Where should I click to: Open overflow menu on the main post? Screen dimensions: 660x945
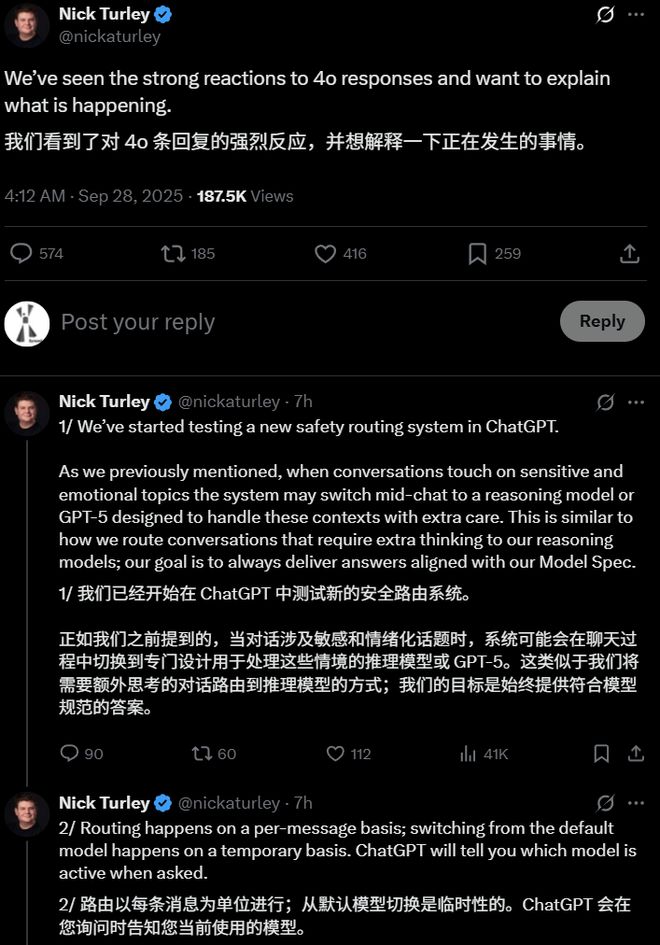[x=636, y=15]
